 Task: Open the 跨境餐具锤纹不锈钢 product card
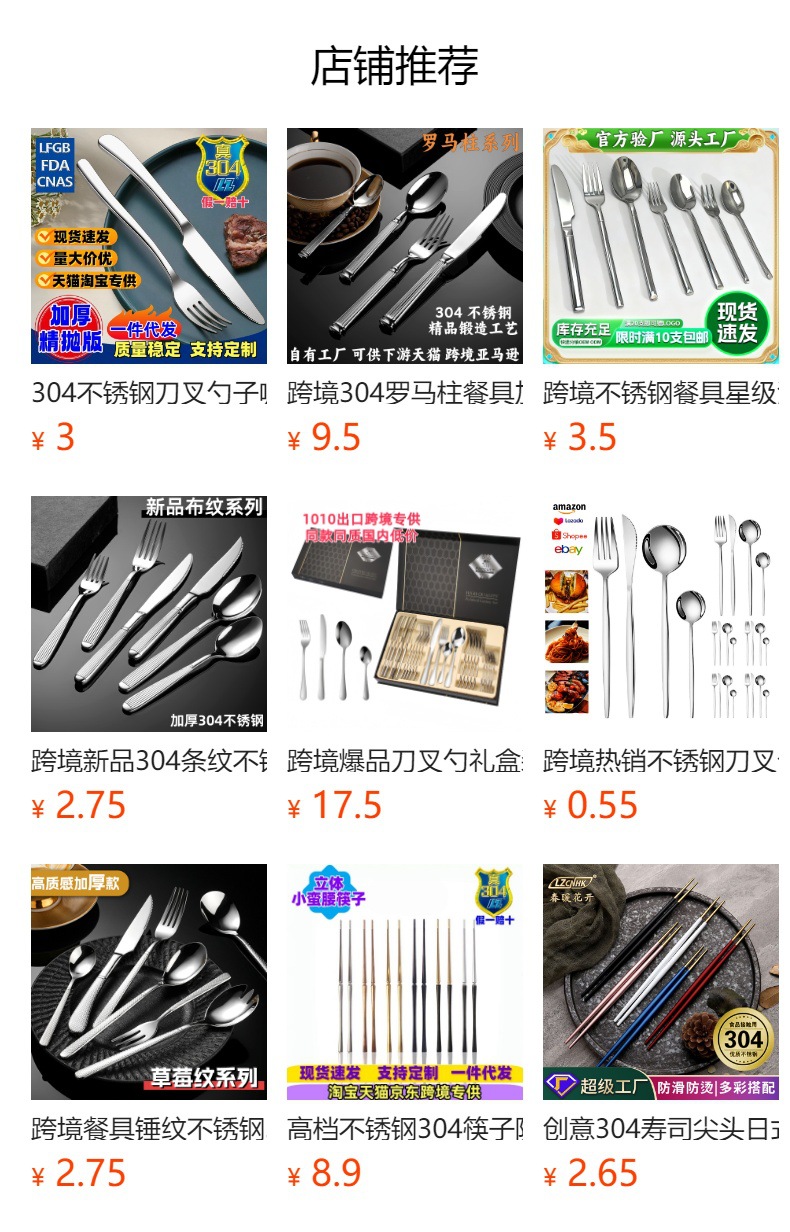148,982
